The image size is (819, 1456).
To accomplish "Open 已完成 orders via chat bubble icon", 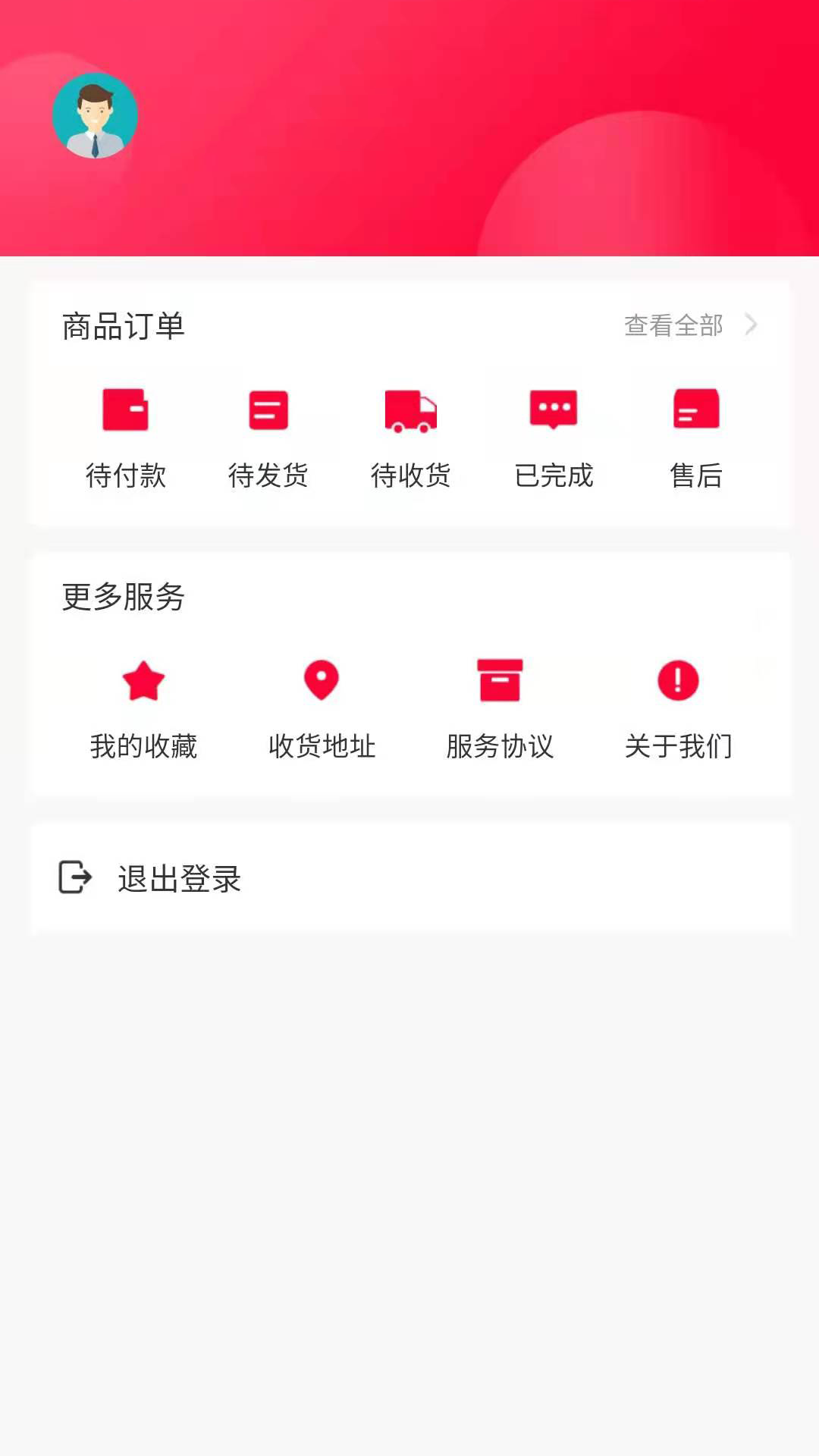I will 553,410.
